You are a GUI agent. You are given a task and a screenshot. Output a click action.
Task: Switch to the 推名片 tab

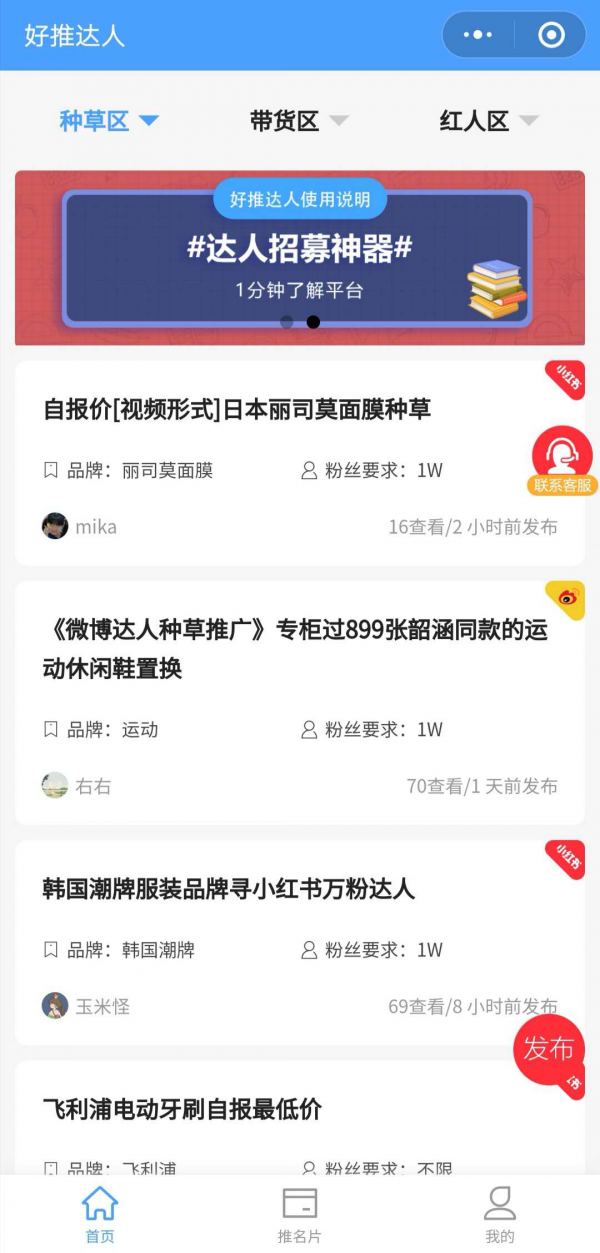pyautogui.click(x=299, y=1213)
